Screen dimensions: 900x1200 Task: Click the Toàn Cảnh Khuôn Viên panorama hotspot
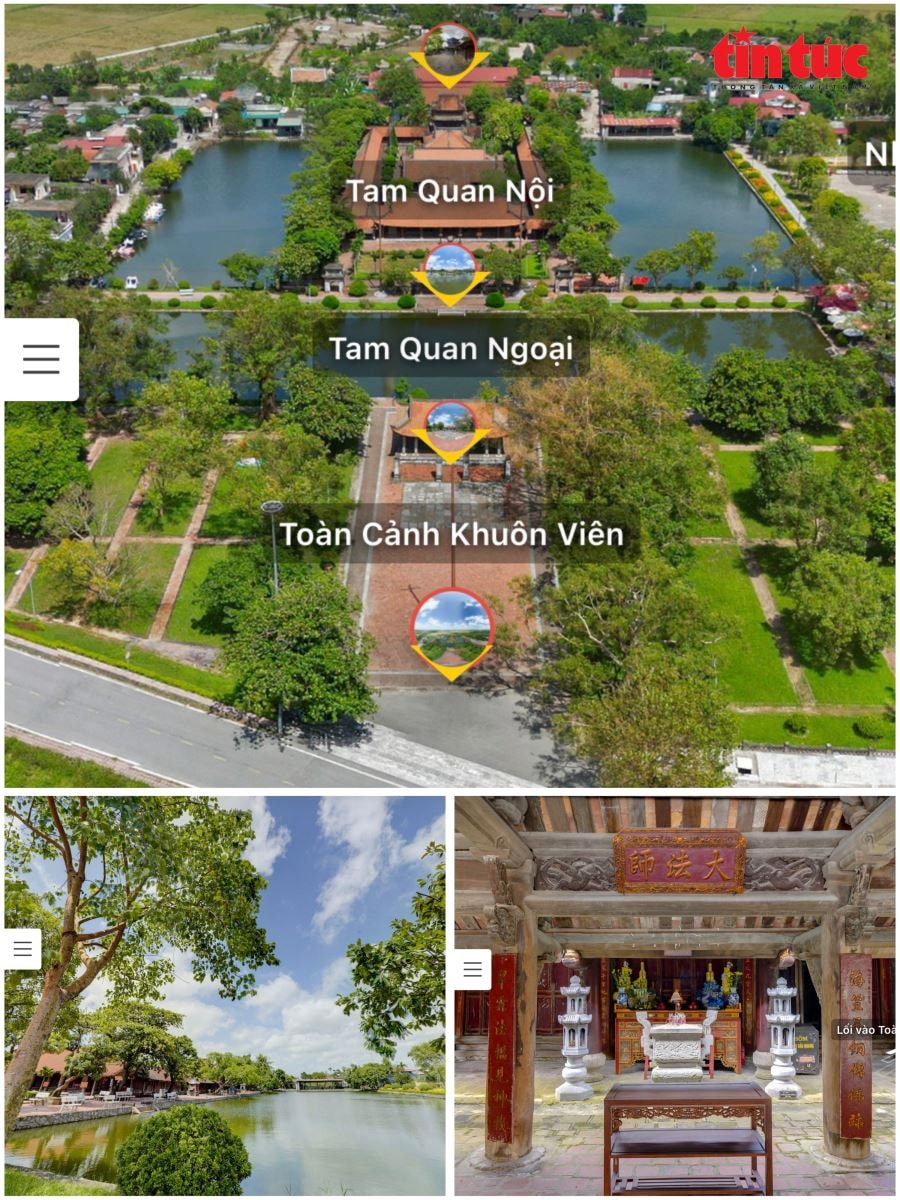coord(452,628)
